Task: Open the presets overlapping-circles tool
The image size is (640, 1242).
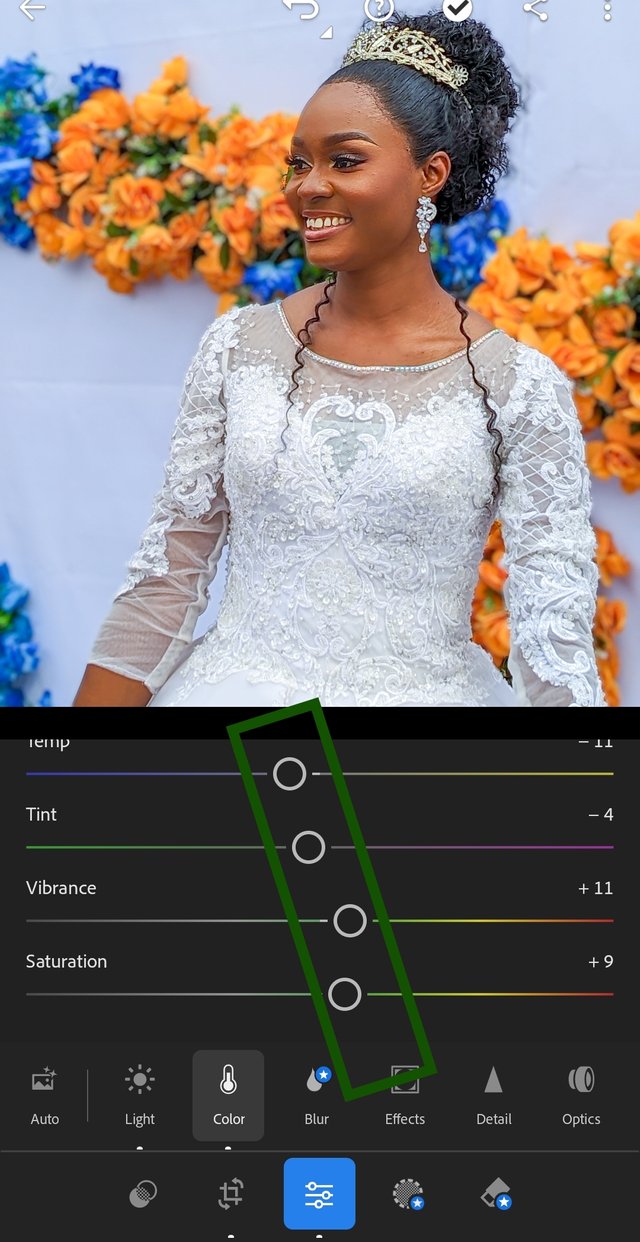Action: (x=143, y=1194)
